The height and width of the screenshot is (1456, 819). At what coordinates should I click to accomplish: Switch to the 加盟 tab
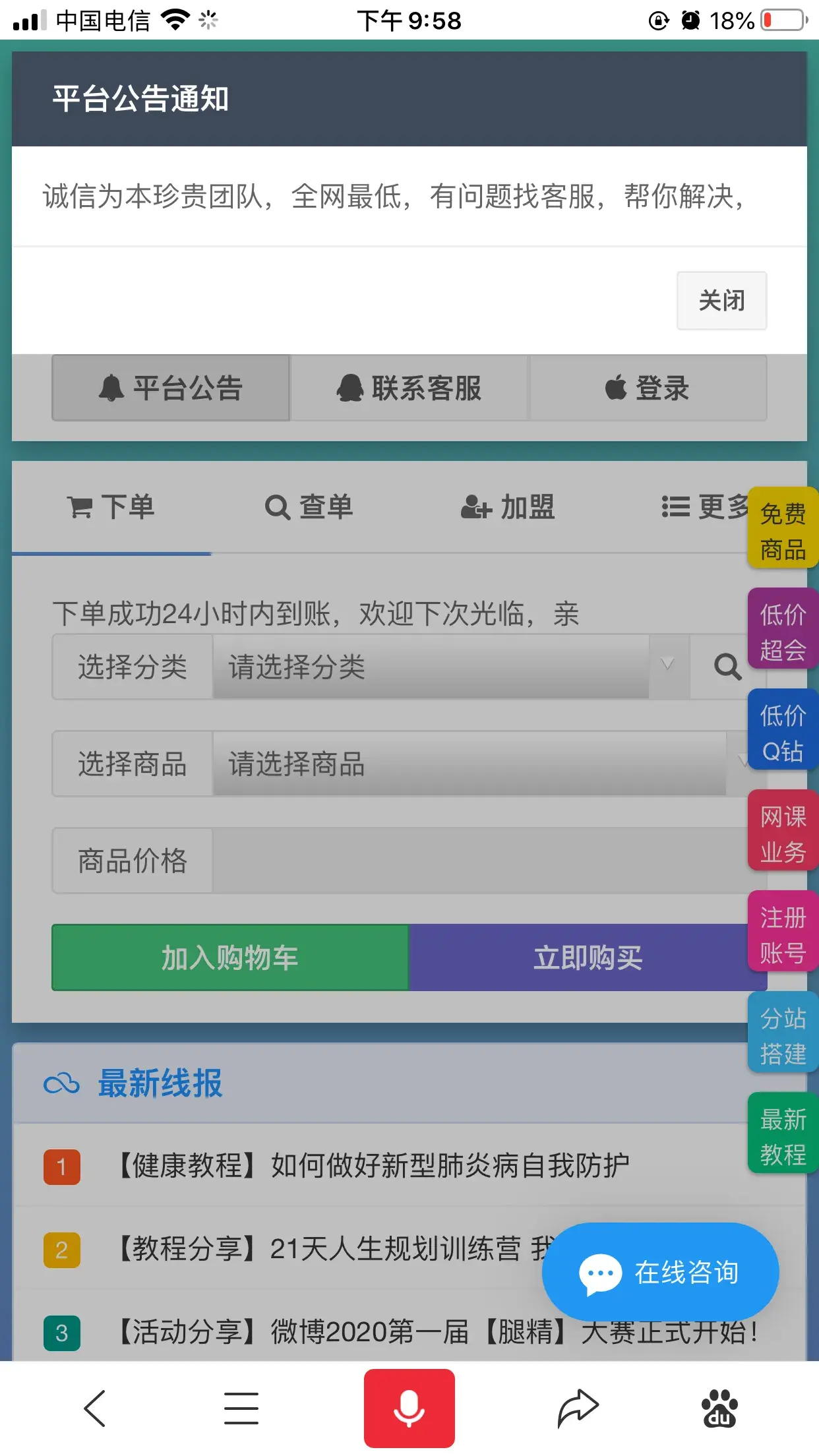(x=508, y=507)
